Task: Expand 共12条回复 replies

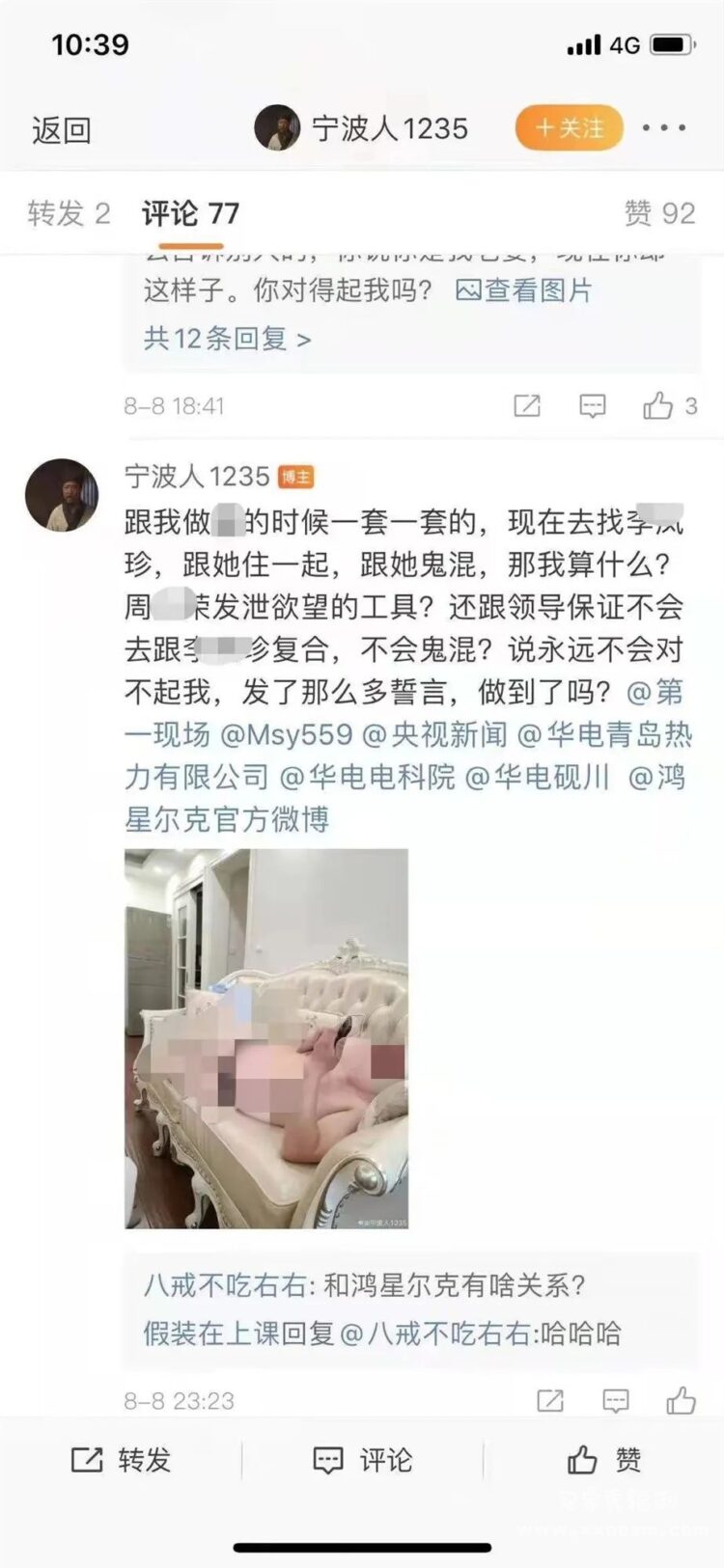Action: point(228,339)
